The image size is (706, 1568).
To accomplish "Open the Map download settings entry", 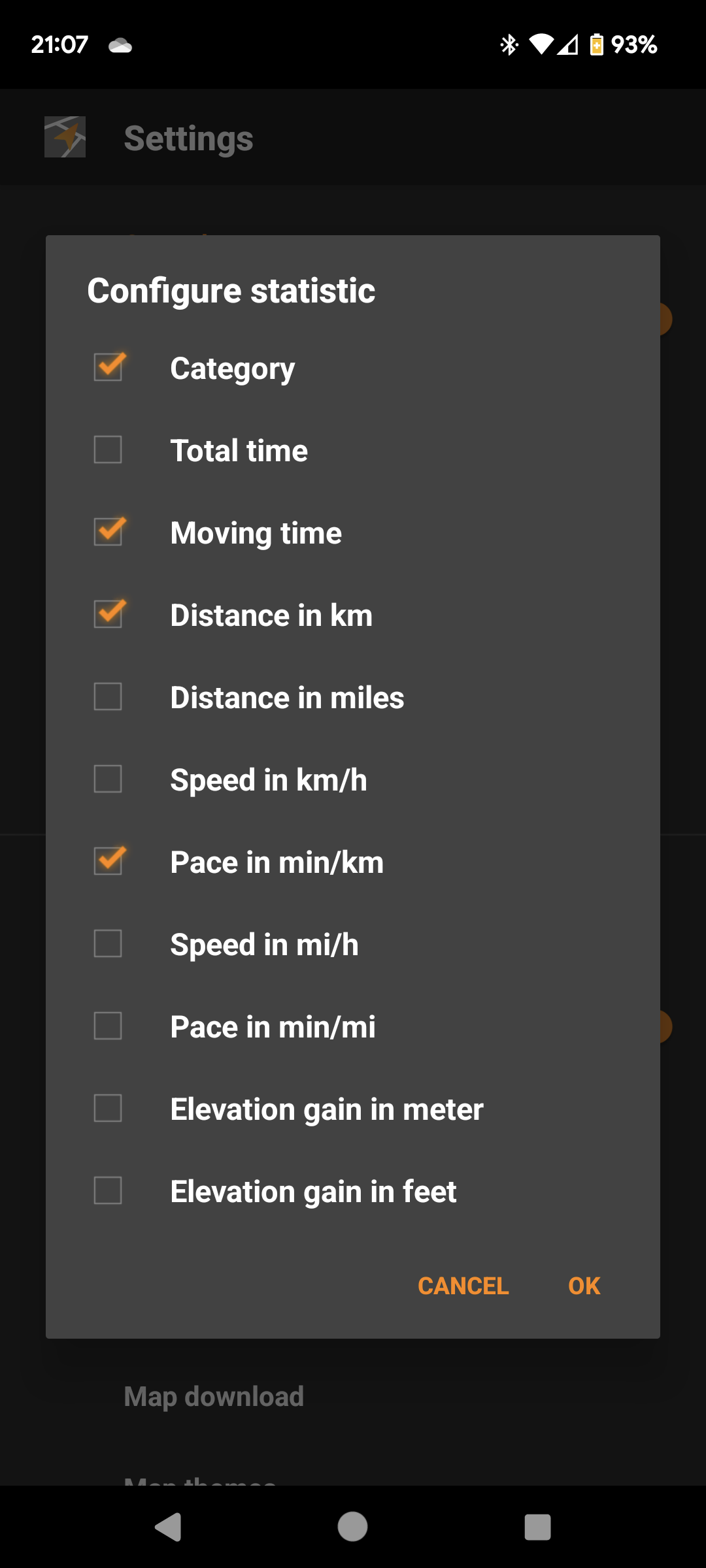I will pyautogui.click(x=214, y=1395).
